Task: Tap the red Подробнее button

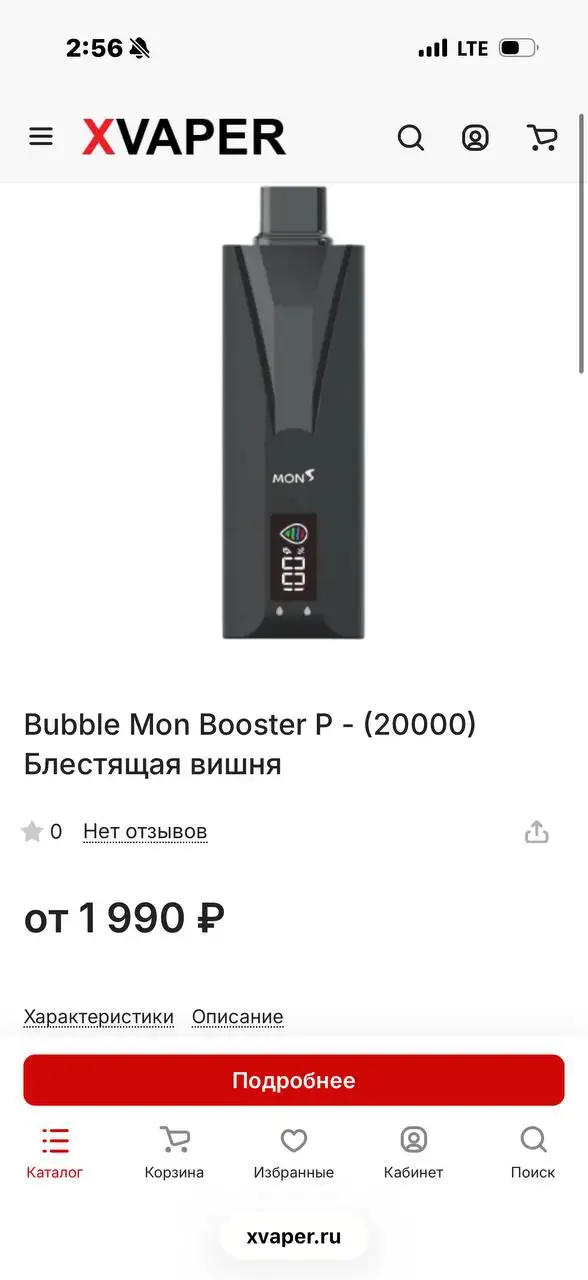Action: [x=294, y=1080]
